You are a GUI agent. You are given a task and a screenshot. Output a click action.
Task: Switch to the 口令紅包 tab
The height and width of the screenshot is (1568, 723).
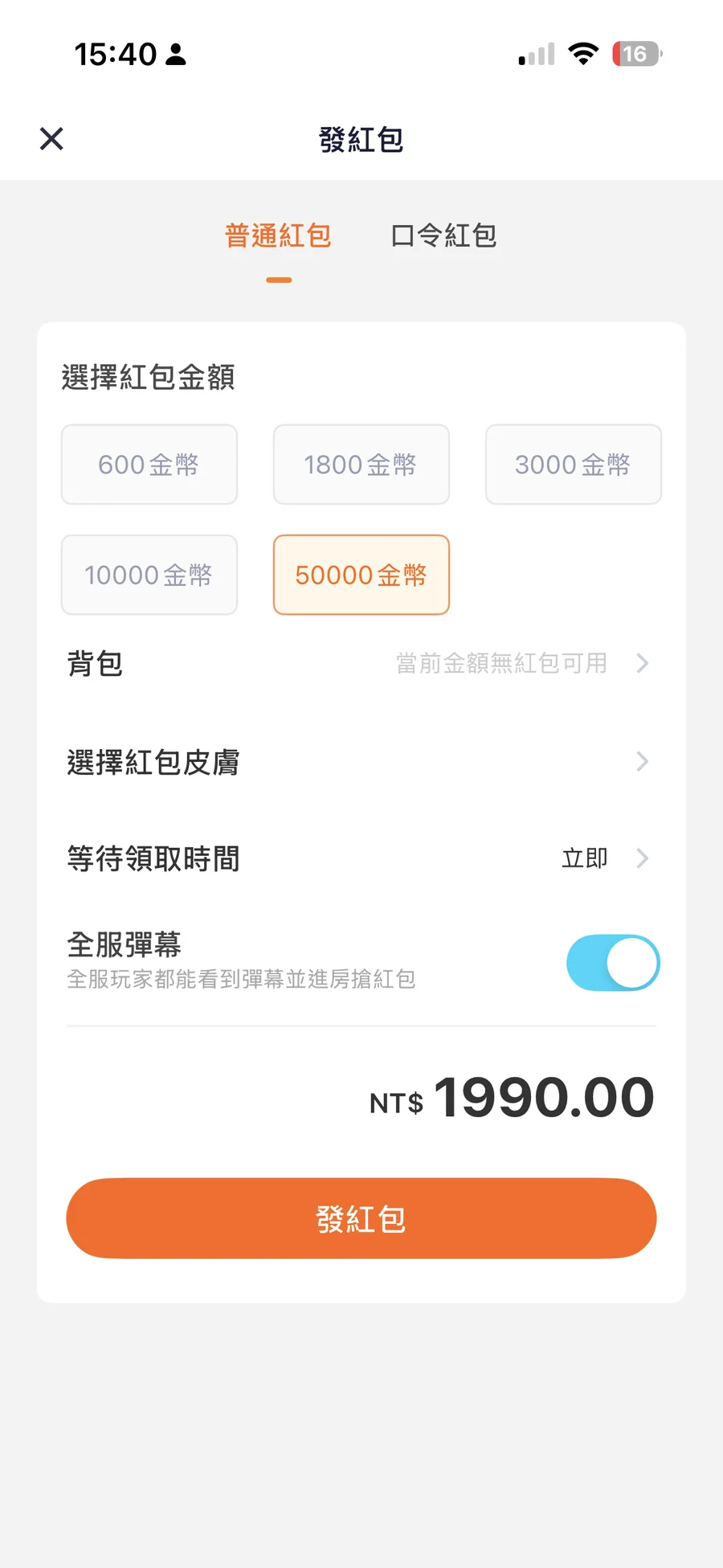point(443,236)
